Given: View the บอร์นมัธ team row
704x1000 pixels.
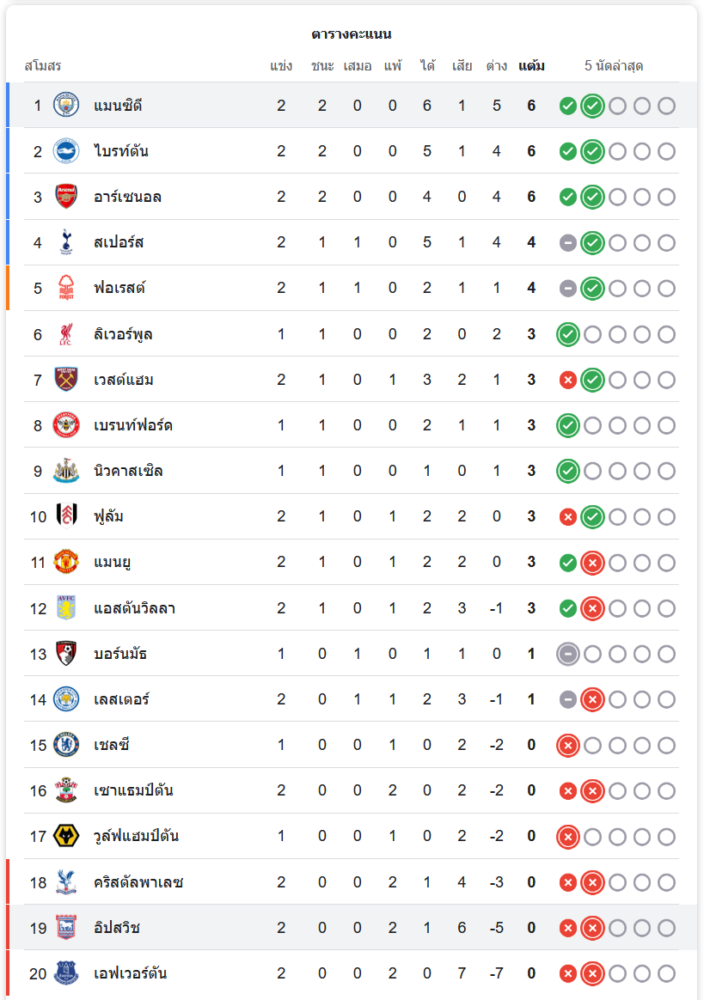Looking at the screenshot, I should point(122,654).
